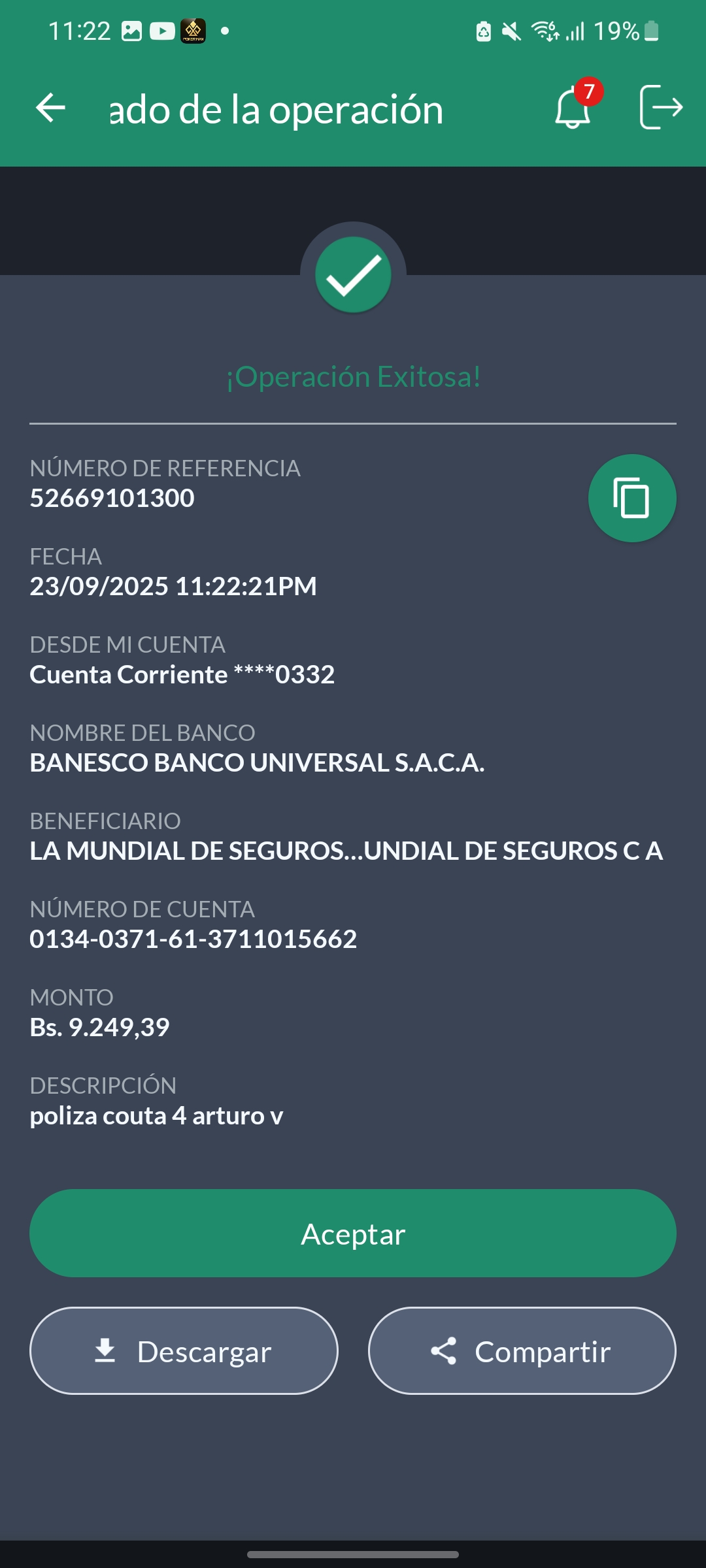Copy the reference number
Image resolution: width=706 pixels, height=1568 pixels.
(x=631, y=498)
